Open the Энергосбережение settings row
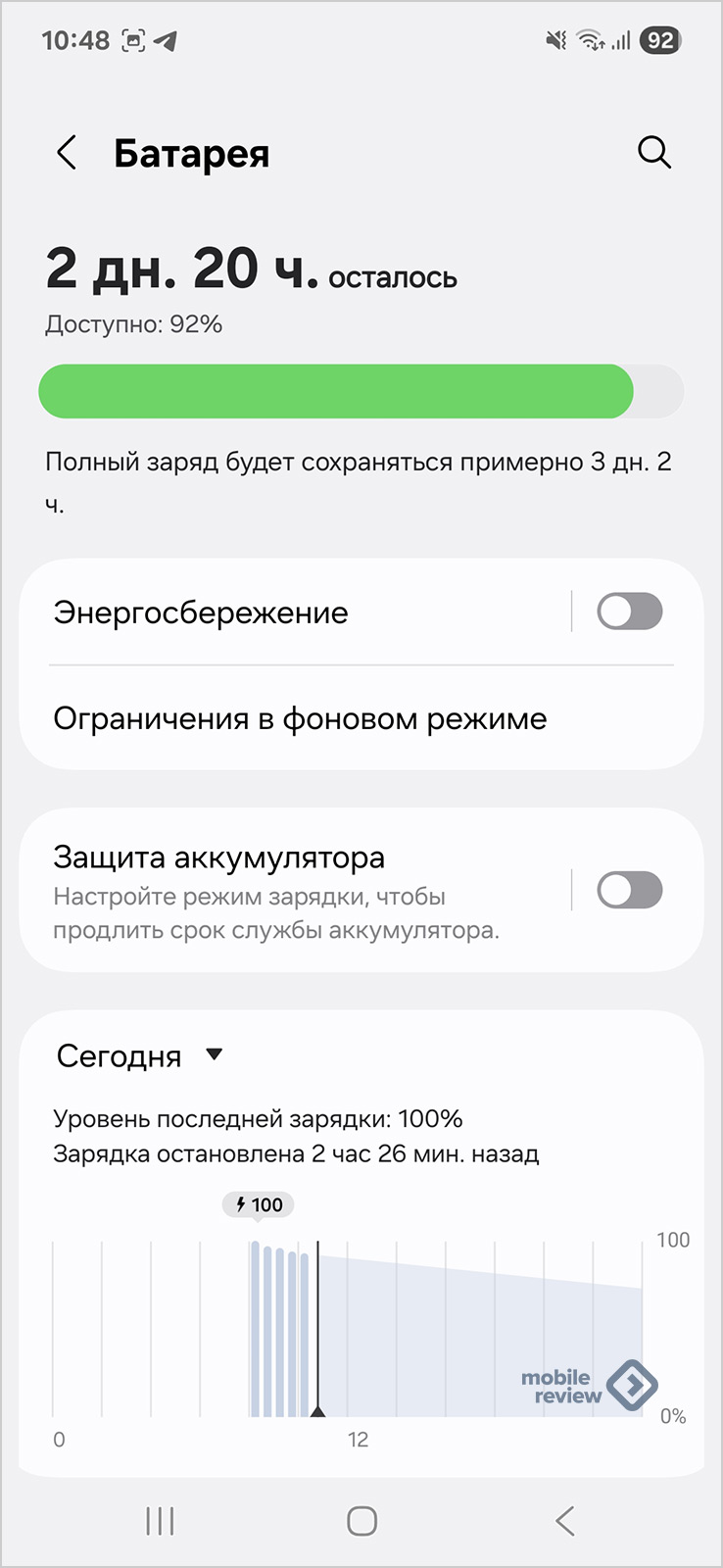 coord(294,612)
